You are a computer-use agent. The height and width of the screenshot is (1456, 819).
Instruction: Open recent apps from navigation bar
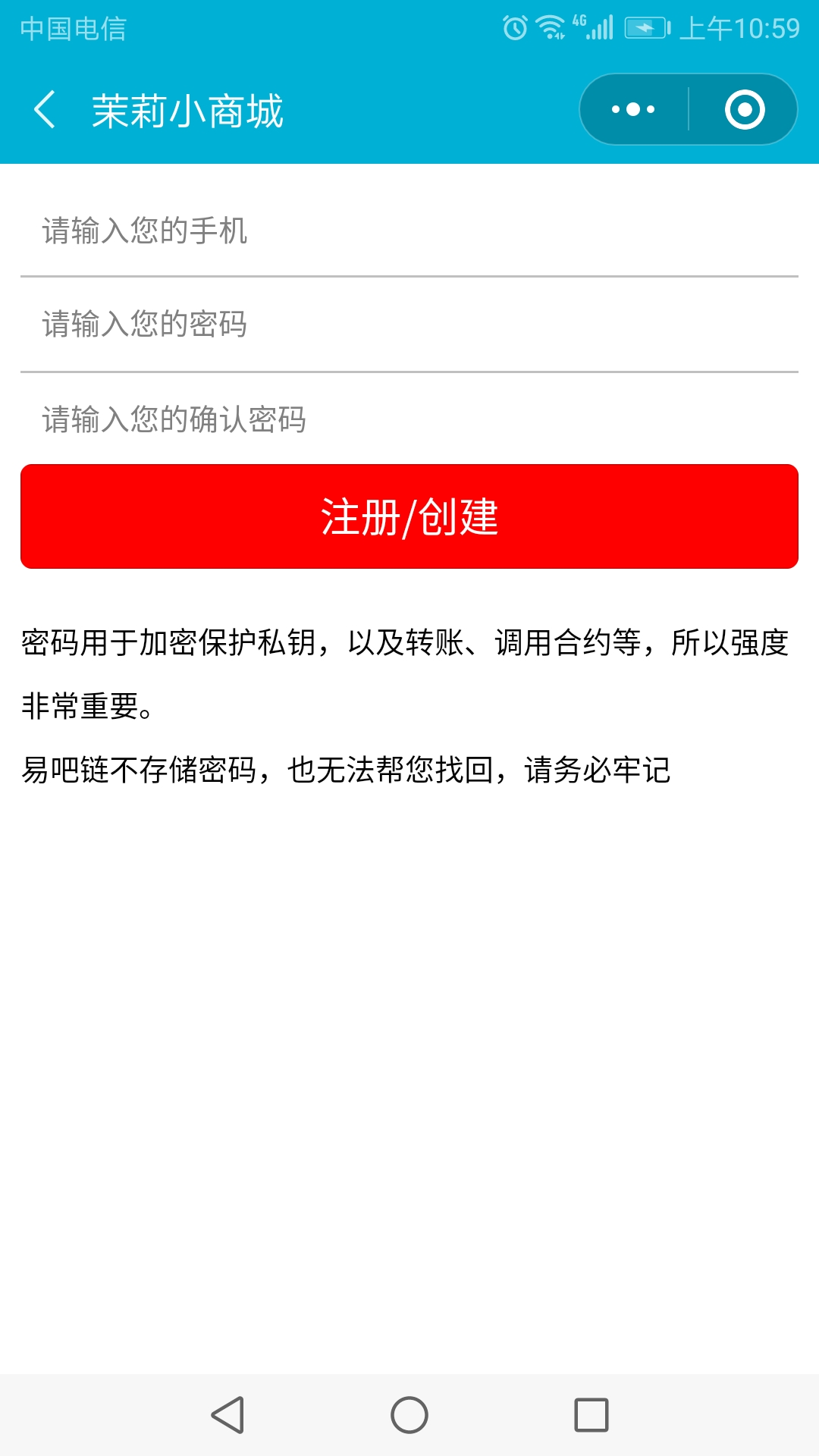click(591, 1415)
